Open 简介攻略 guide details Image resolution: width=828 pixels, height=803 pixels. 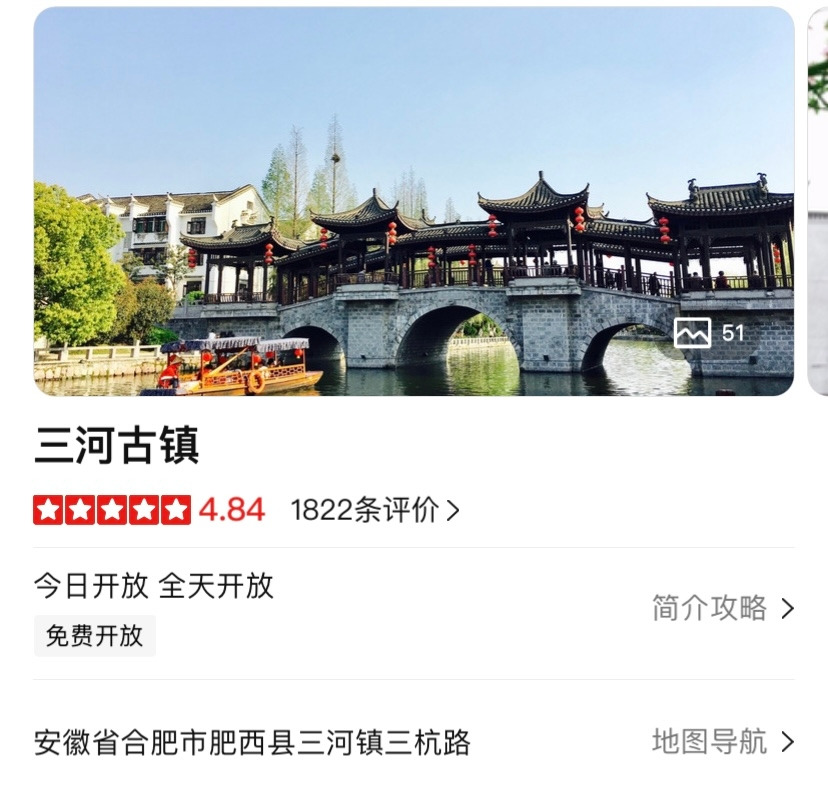point(722,608)
